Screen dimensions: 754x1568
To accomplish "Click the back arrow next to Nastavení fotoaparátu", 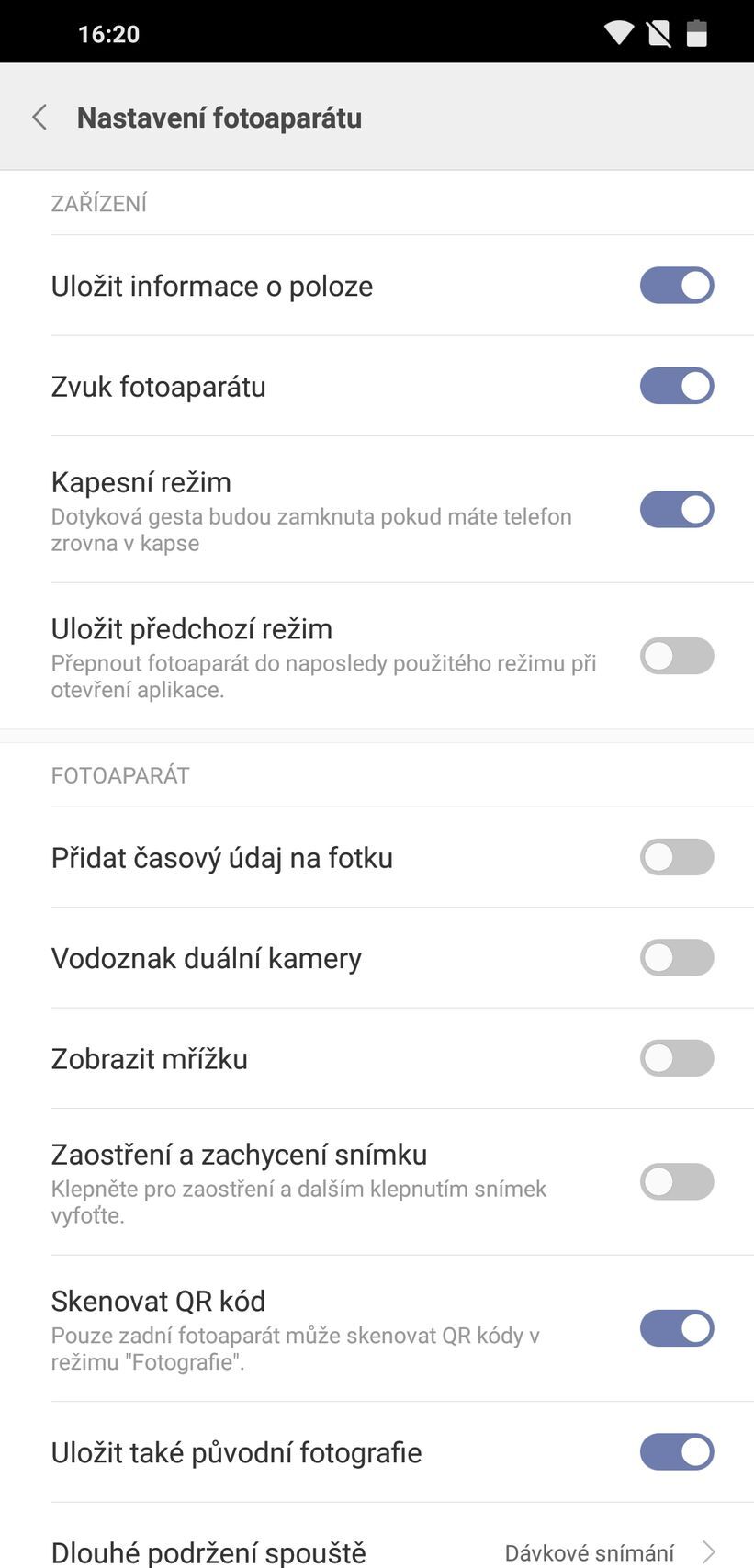I will click(x=39, y=118).
